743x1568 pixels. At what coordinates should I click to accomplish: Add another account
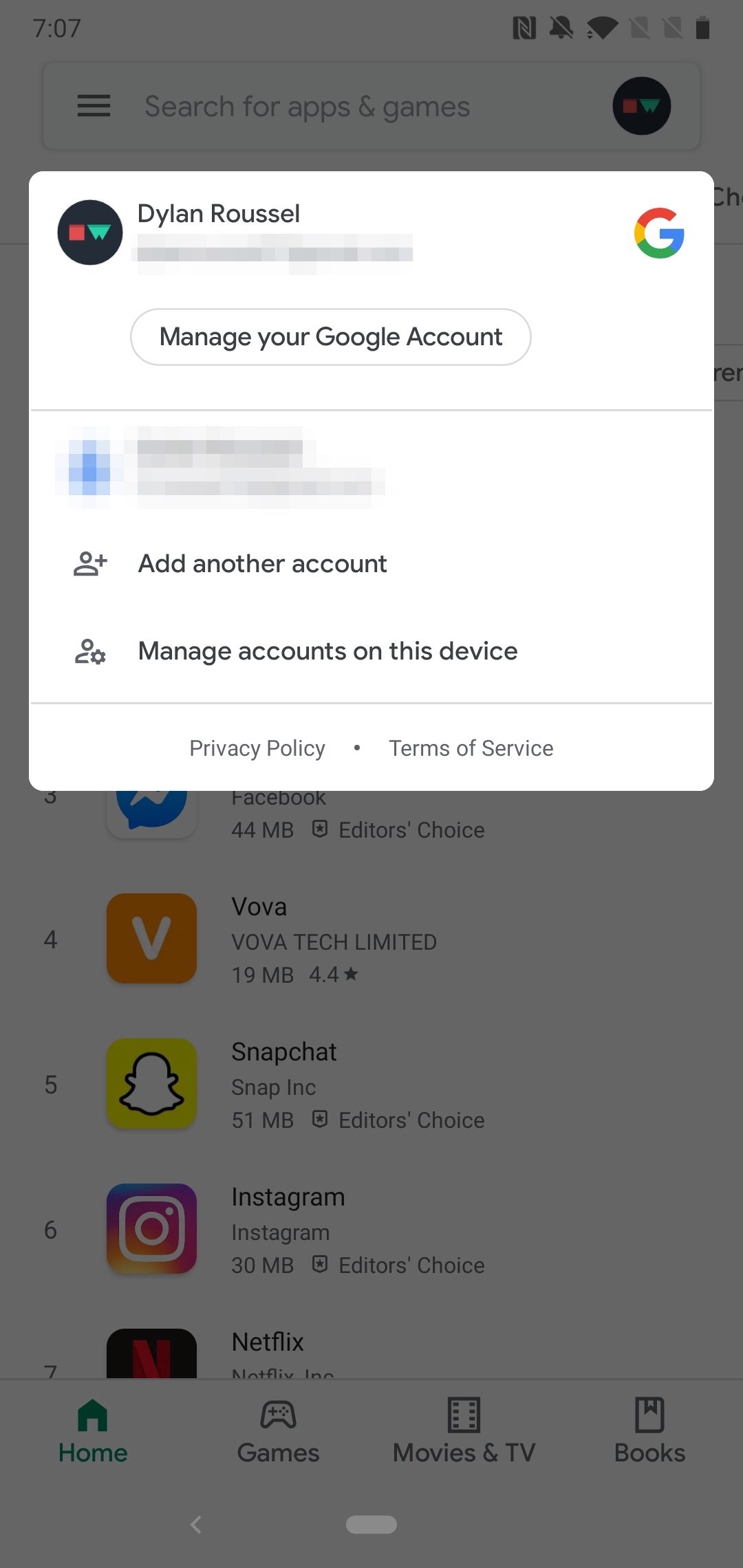(371, 564)
